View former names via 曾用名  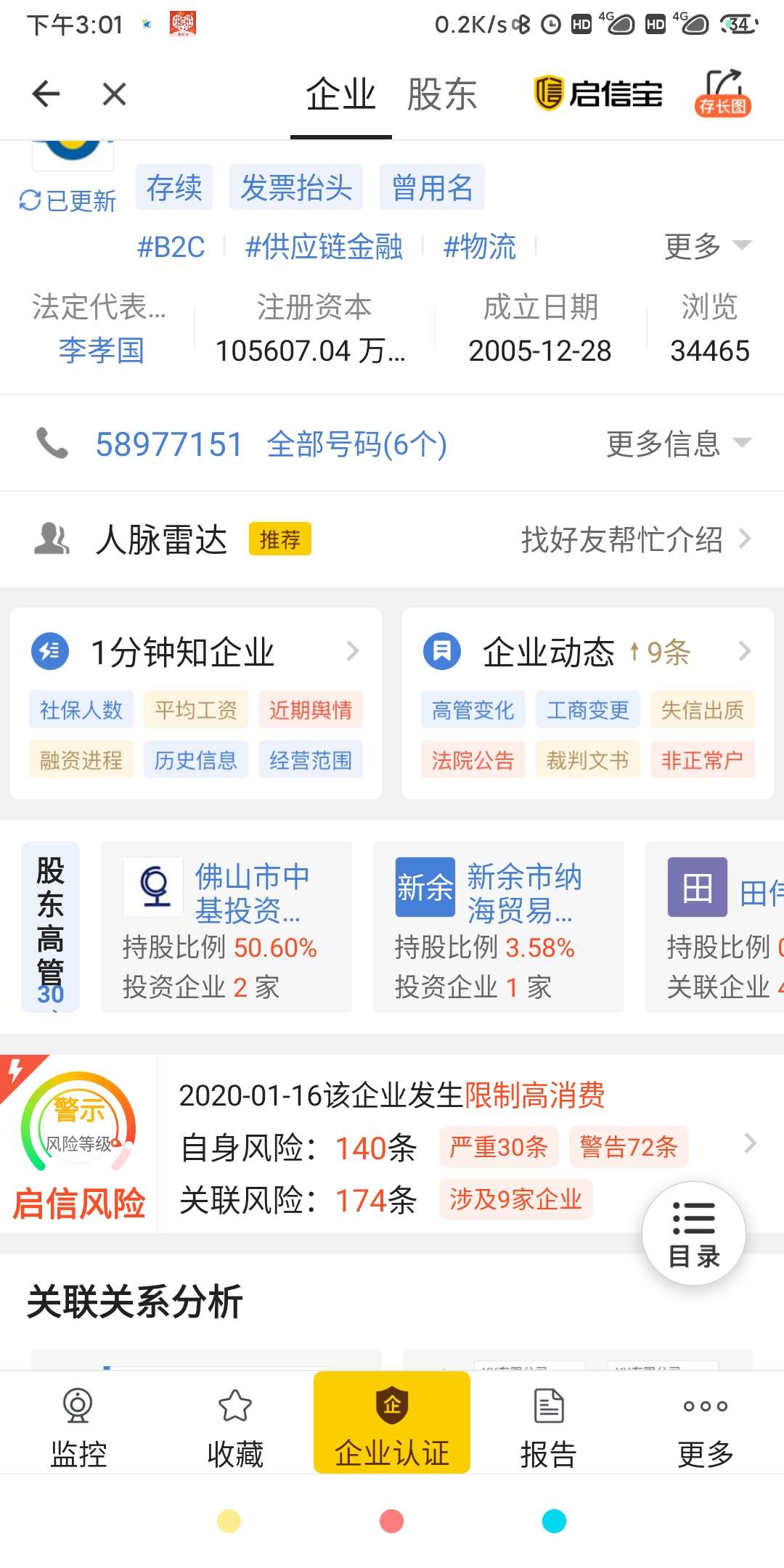[432, 187]
